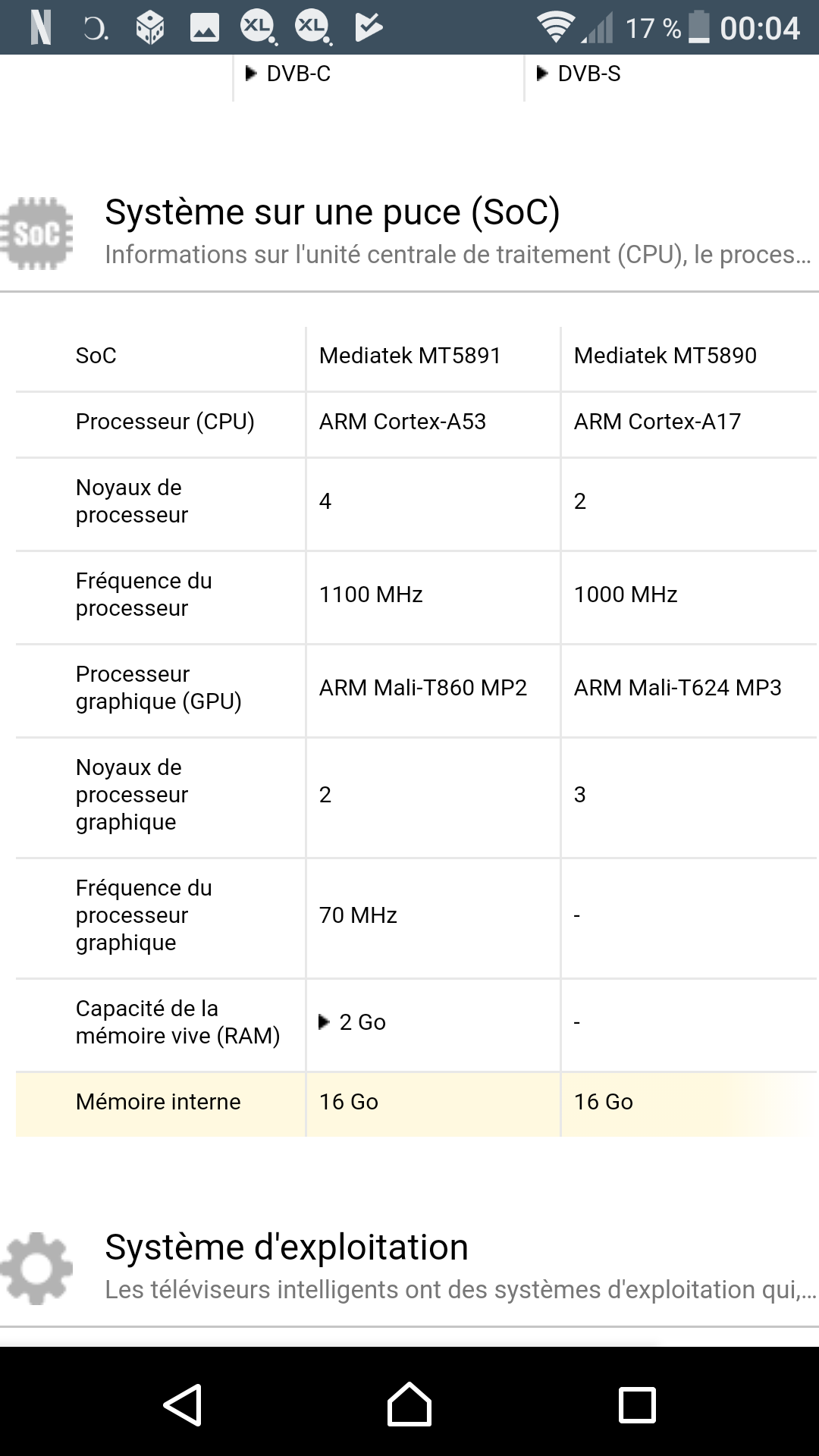Viewport: 819px width, 1456px height.
Task: Open the Système d'exploitation section
Action: click(x=287, y=1247)
